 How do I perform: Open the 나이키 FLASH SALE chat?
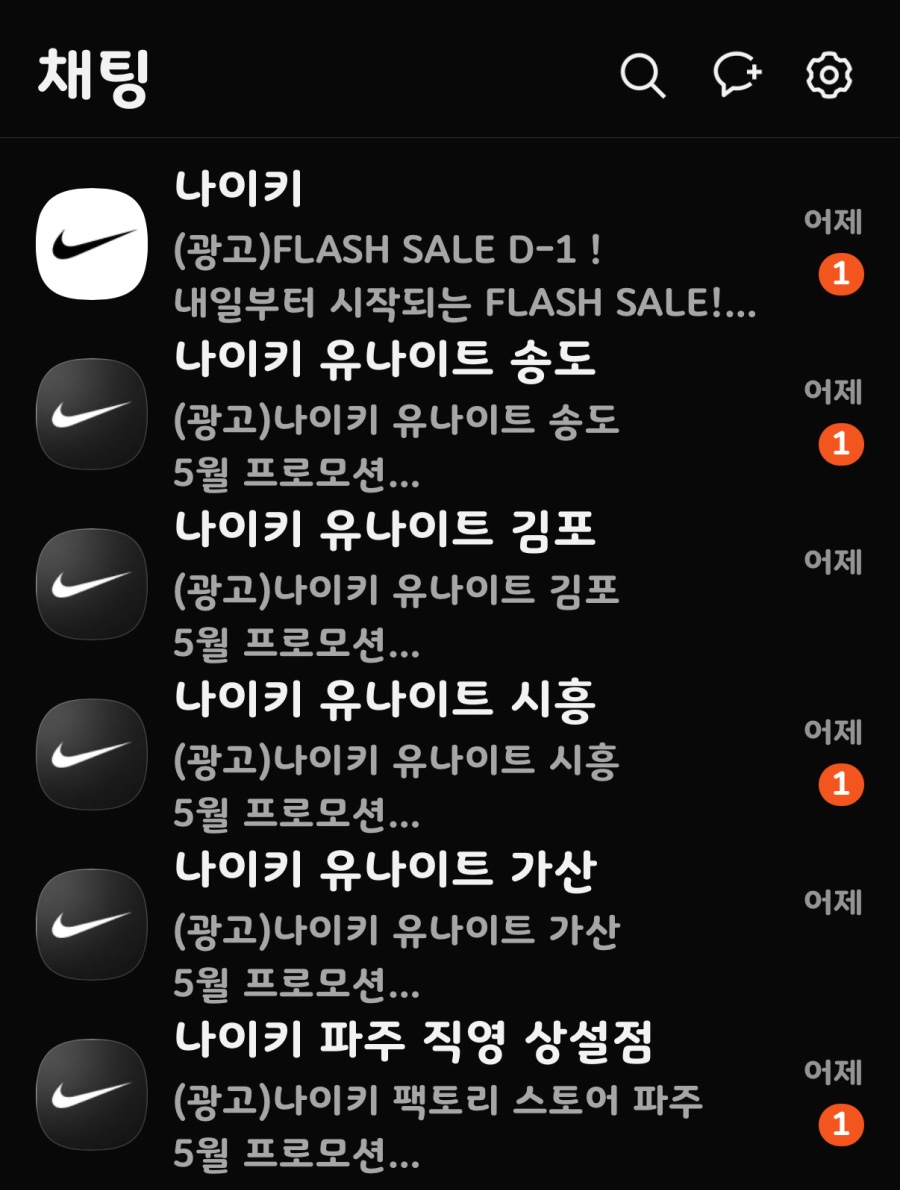coord(450,245)
